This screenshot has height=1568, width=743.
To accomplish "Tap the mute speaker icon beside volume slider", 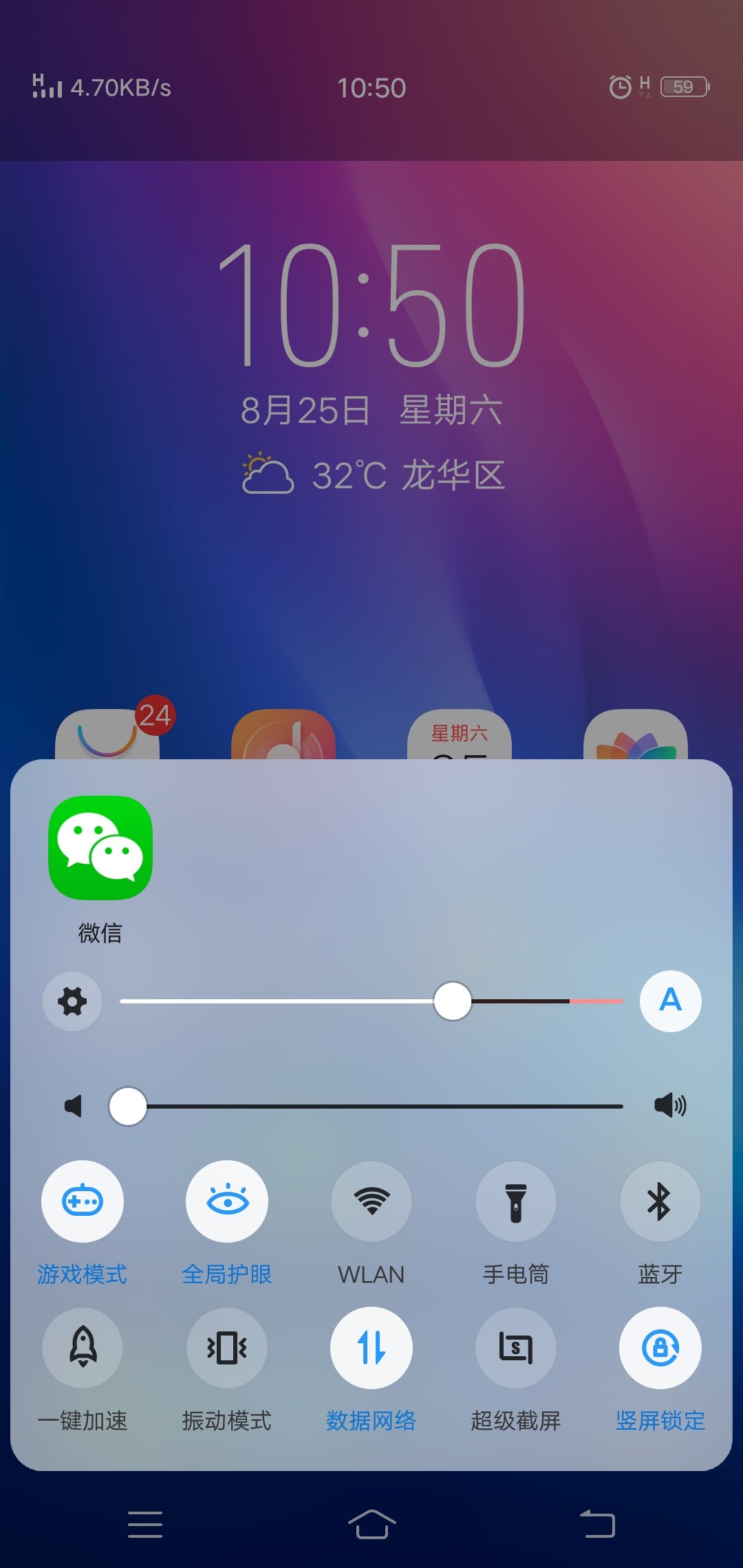I will (74, 1105).
